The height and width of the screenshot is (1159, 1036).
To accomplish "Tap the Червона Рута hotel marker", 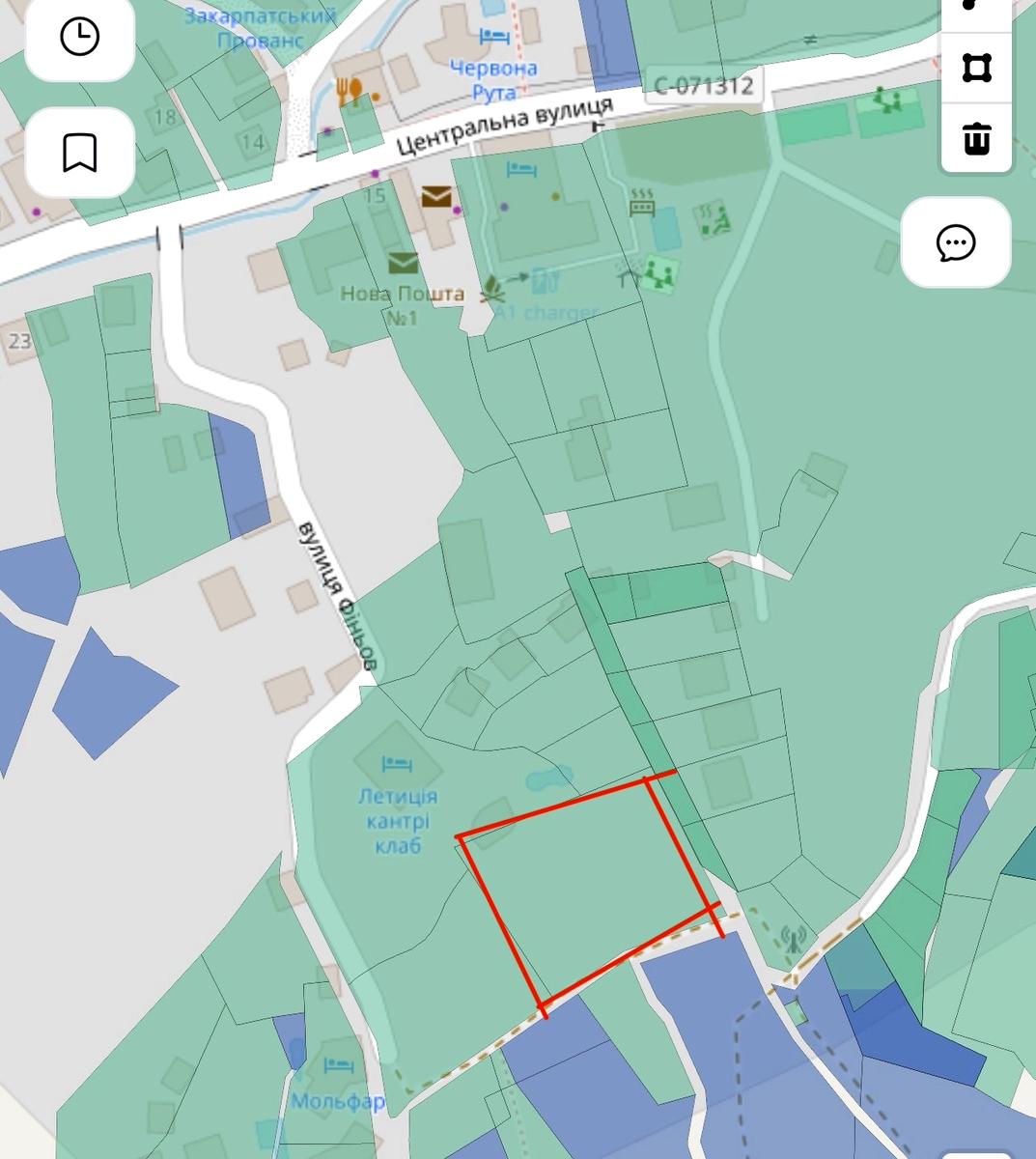I will tap(495, 37).
